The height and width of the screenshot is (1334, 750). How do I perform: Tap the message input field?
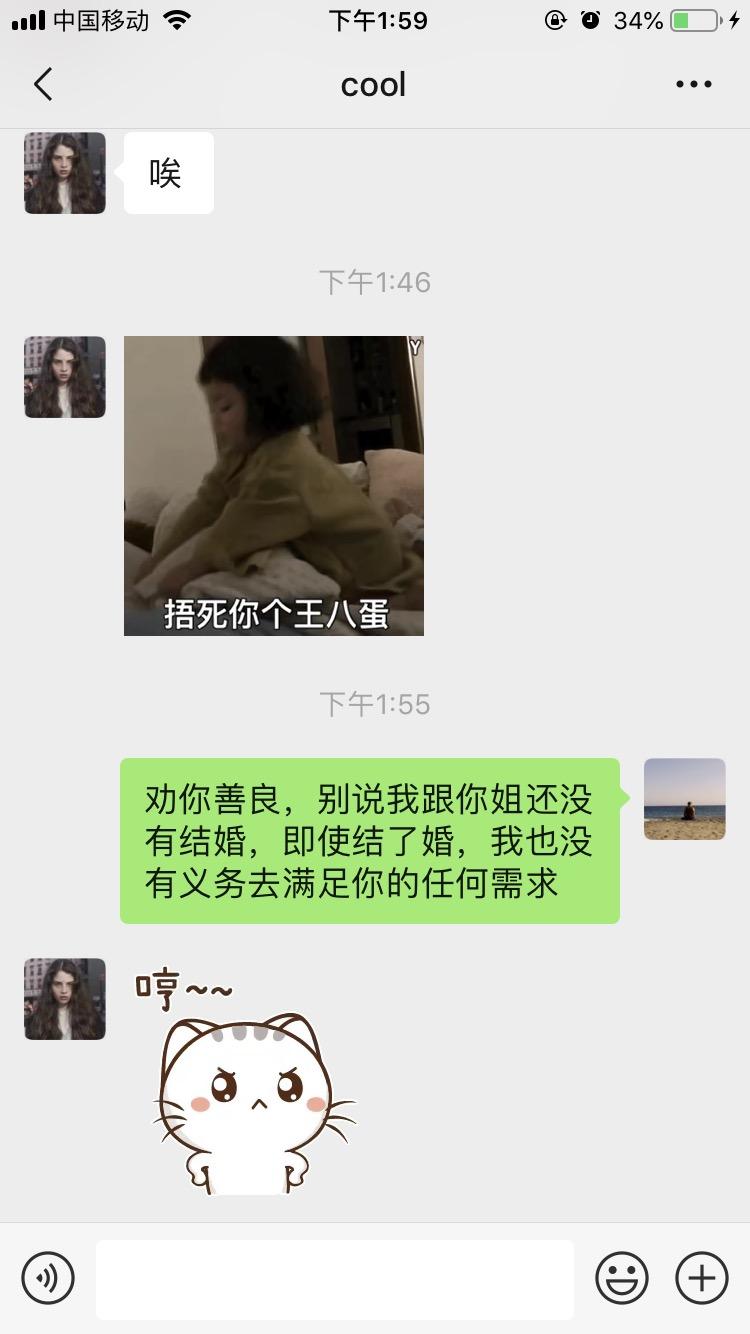click(x=335, y=1278)
